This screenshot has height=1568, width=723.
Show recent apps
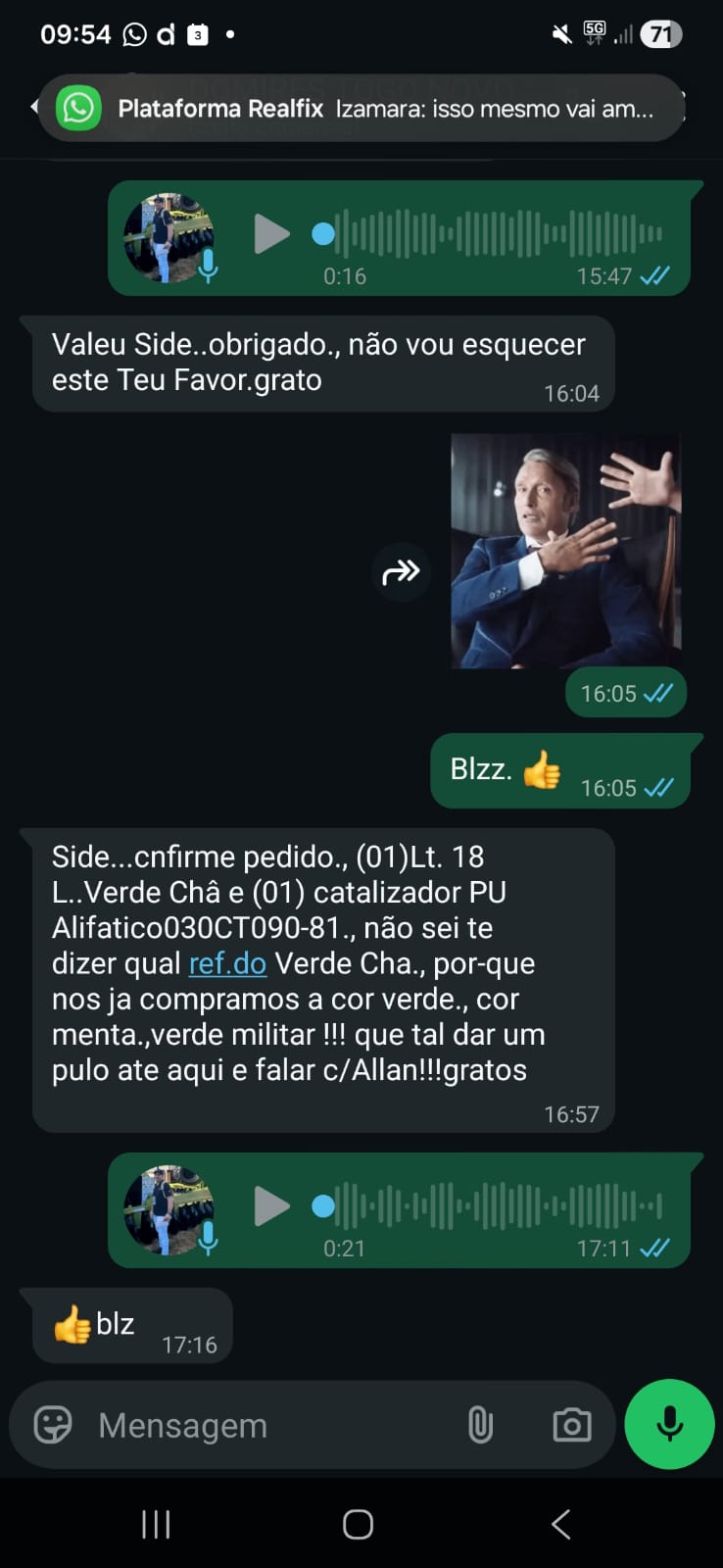[x=156, y=1524]
